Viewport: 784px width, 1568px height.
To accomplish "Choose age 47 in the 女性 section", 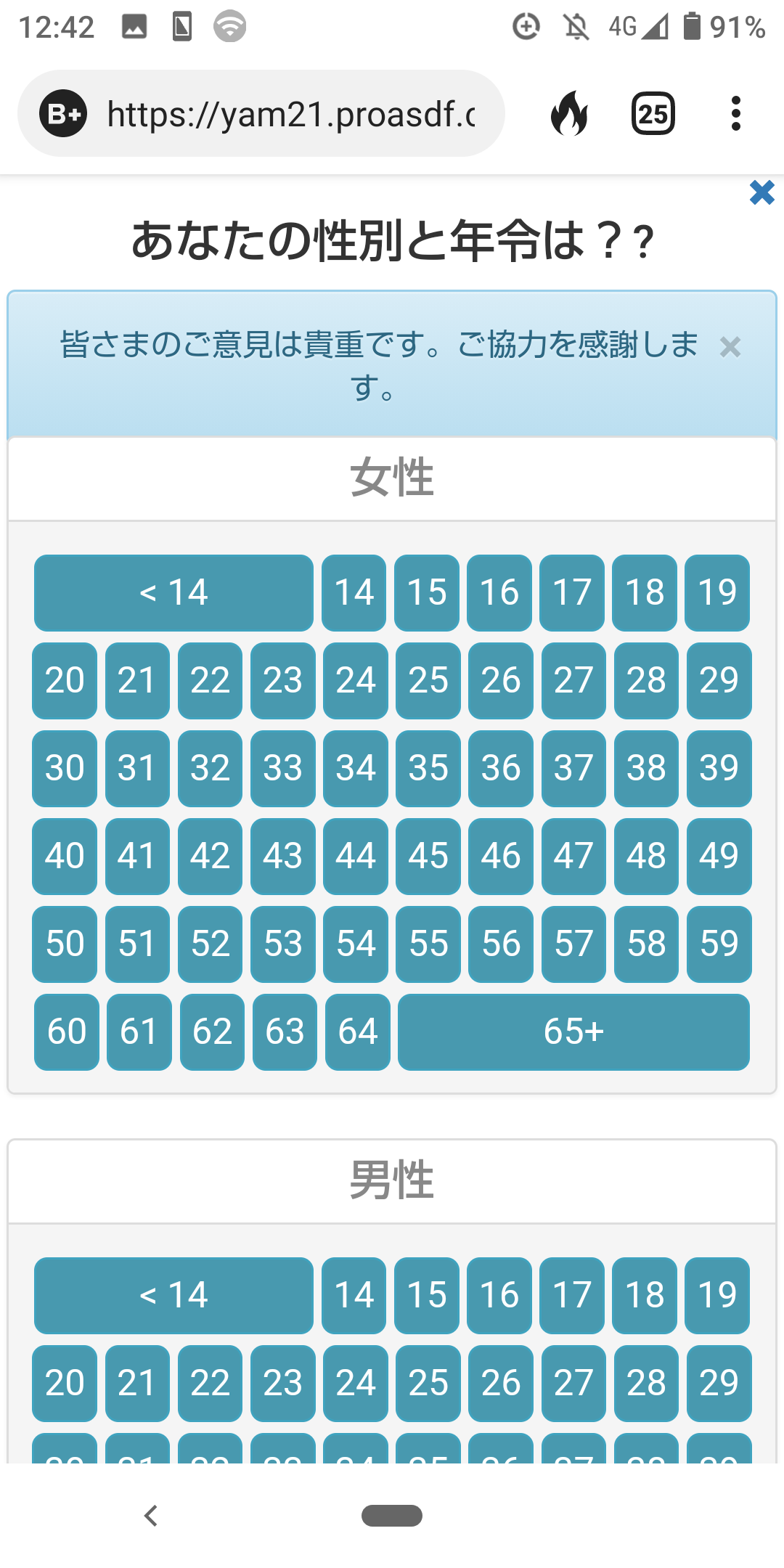I will click(573, 856).
